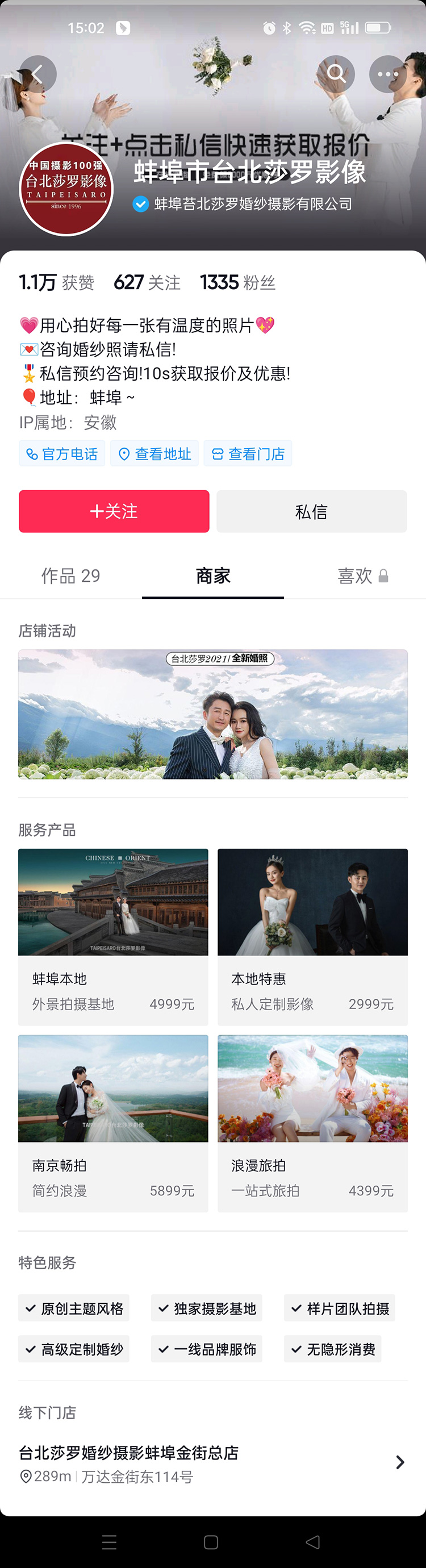
Task: Open the 查看地址 chip
Action: (x=154, y=454)
